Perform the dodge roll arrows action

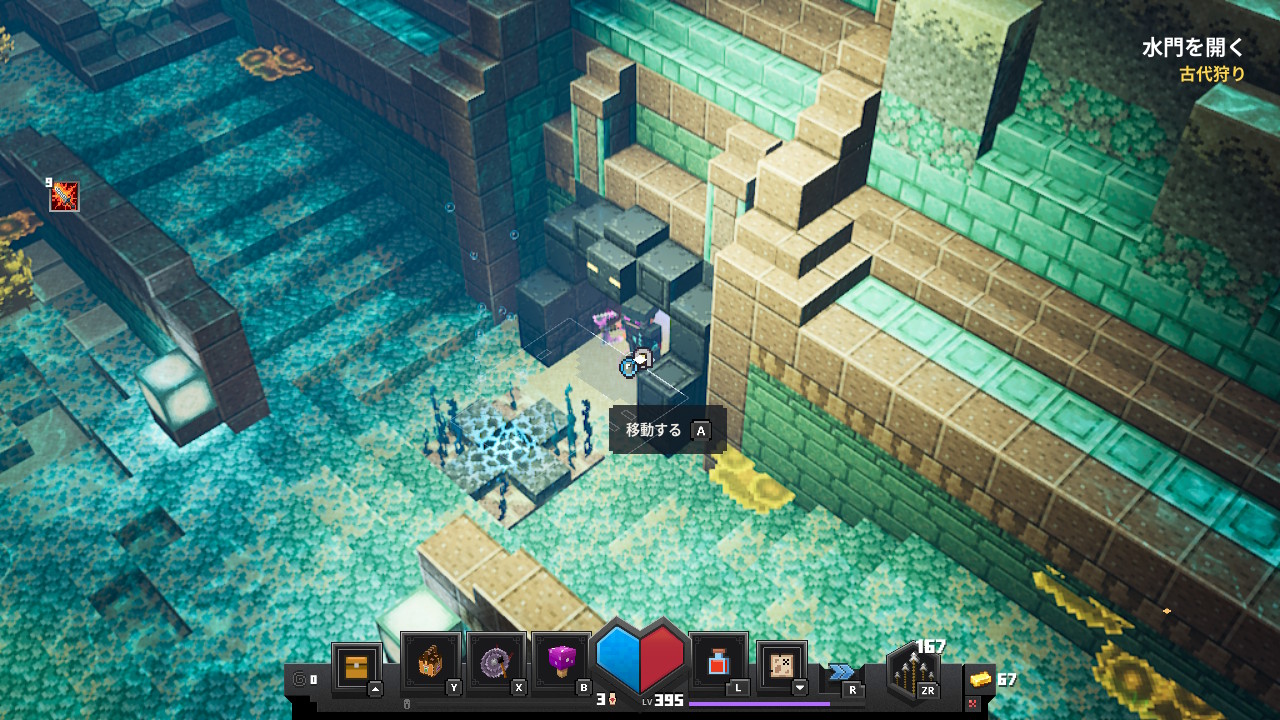click(842, 673)
